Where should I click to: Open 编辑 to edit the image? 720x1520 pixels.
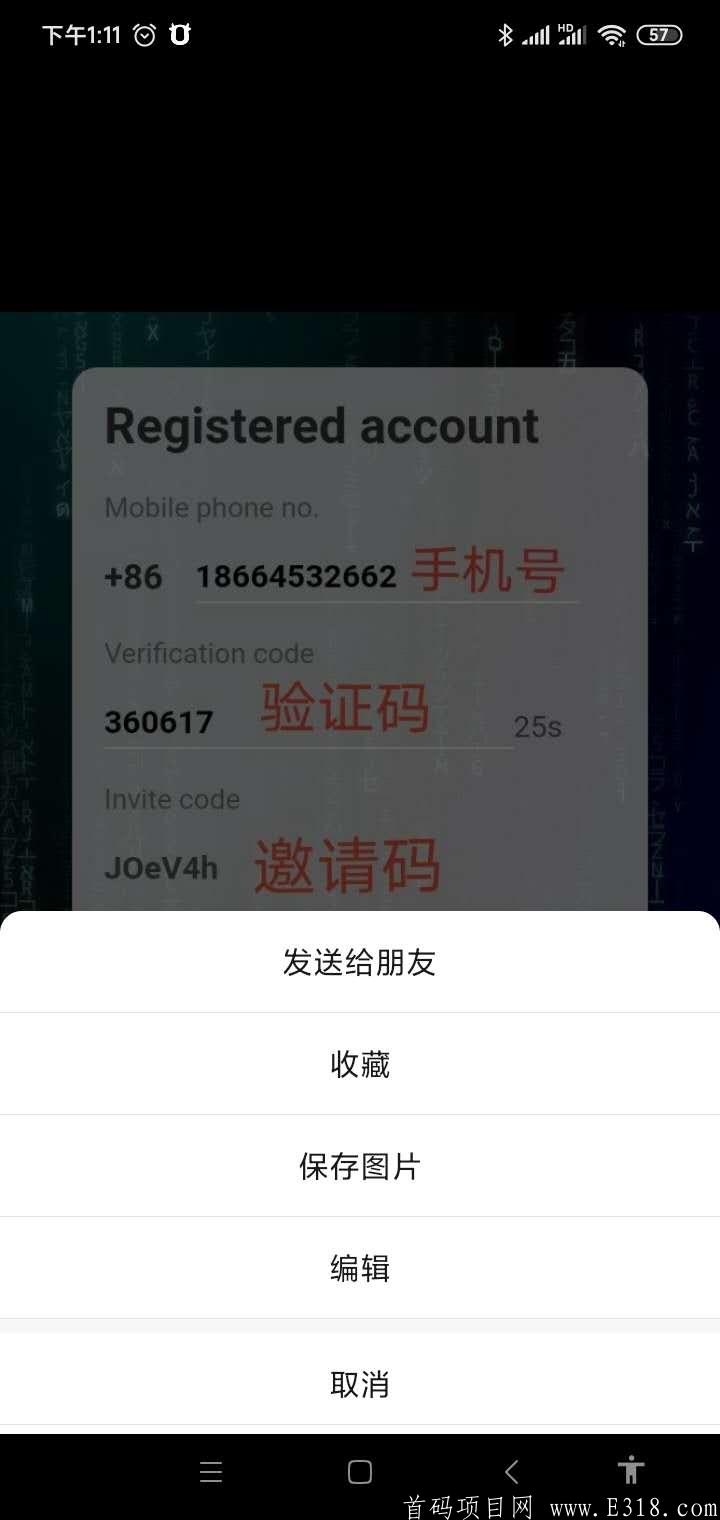(360, 1269)
